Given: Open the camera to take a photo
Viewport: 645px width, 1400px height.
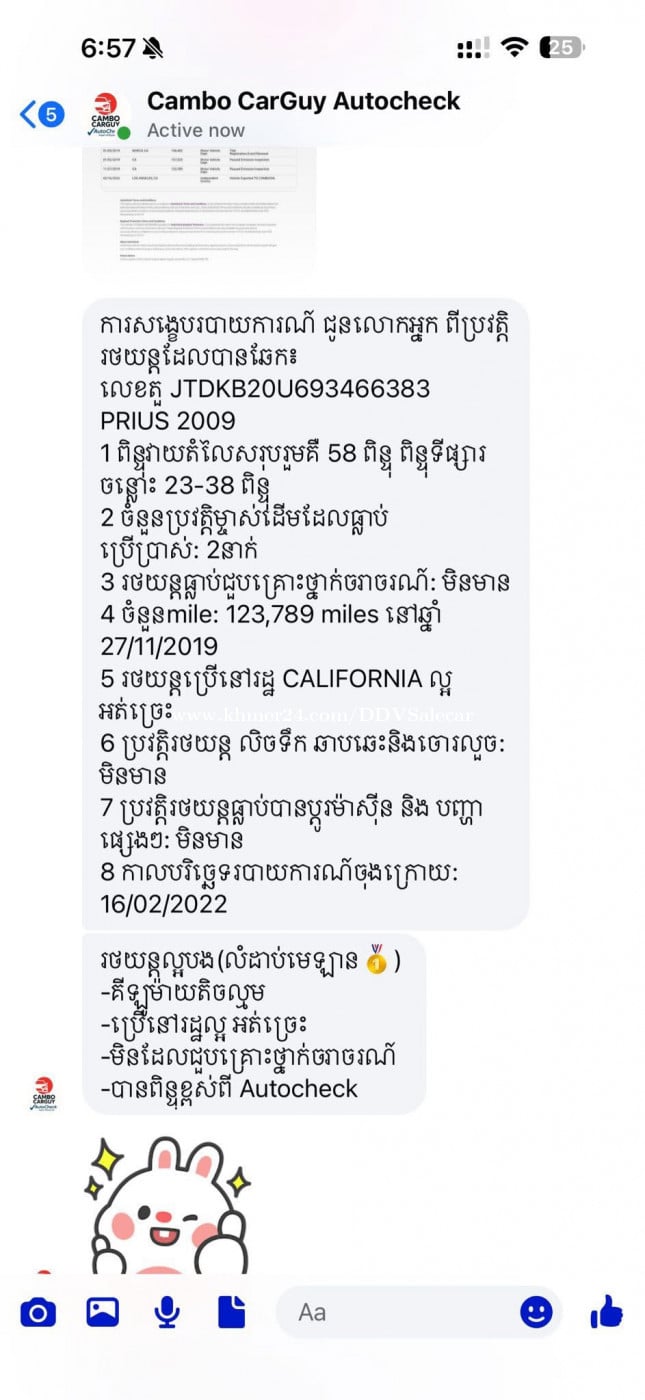Looking at the screenshot, I should click(38, 1311).
